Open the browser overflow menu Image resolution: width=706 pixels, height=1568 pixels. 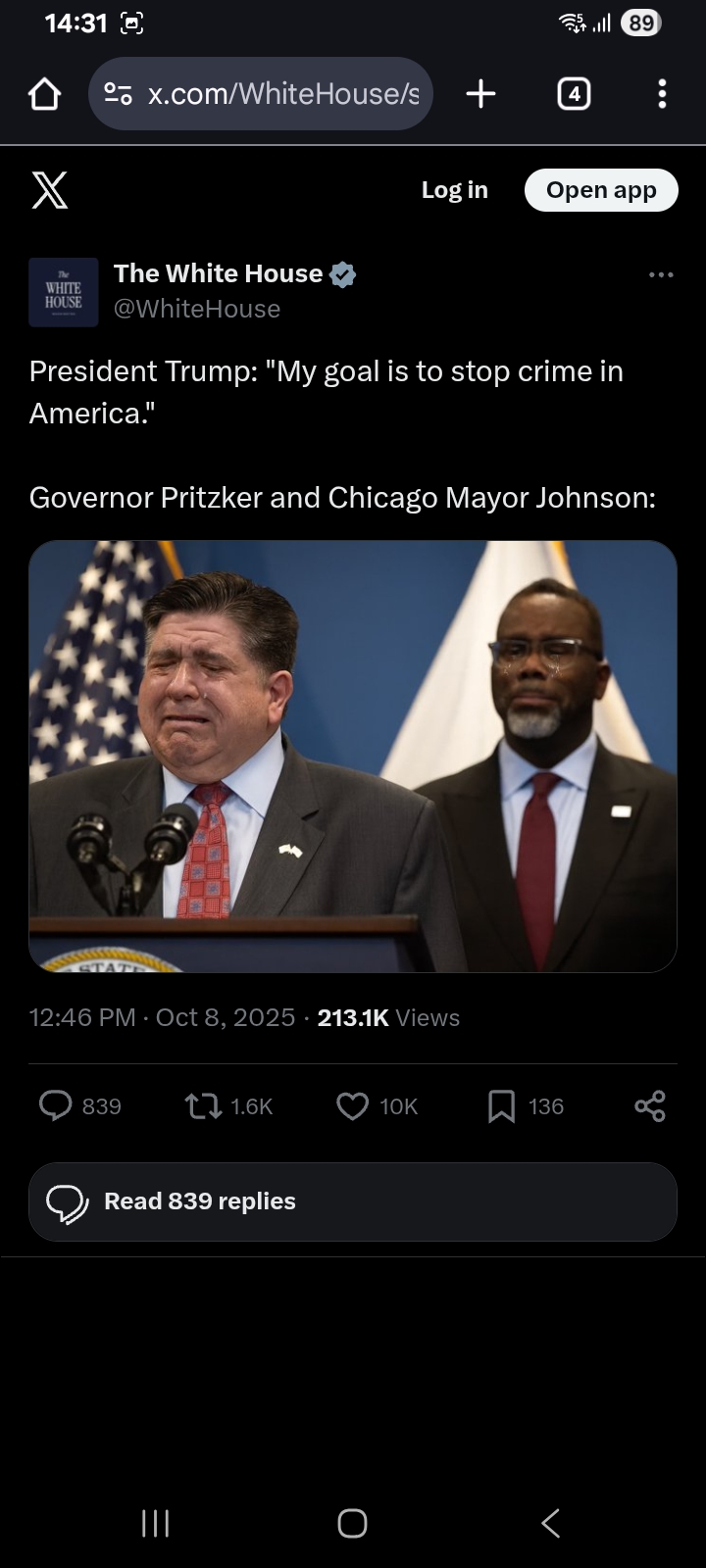(662, 94)
